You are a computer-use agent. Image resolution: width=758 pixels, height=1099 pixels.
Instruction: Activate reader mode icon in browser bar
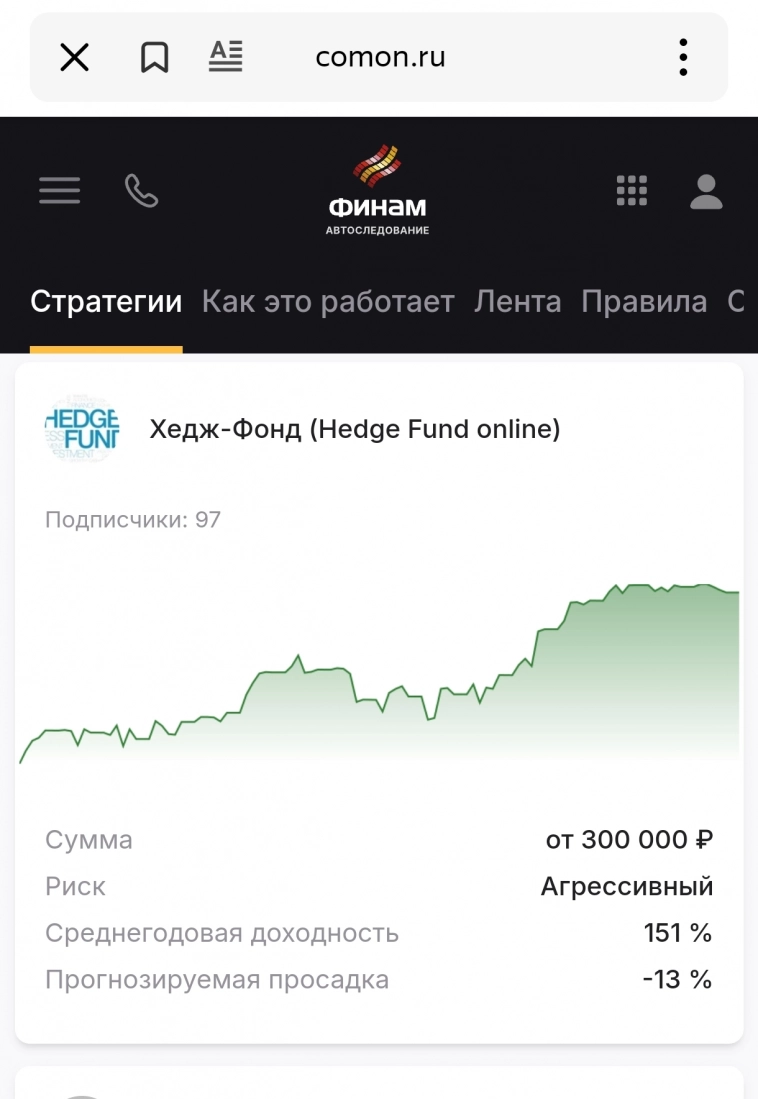pos(225,57)
